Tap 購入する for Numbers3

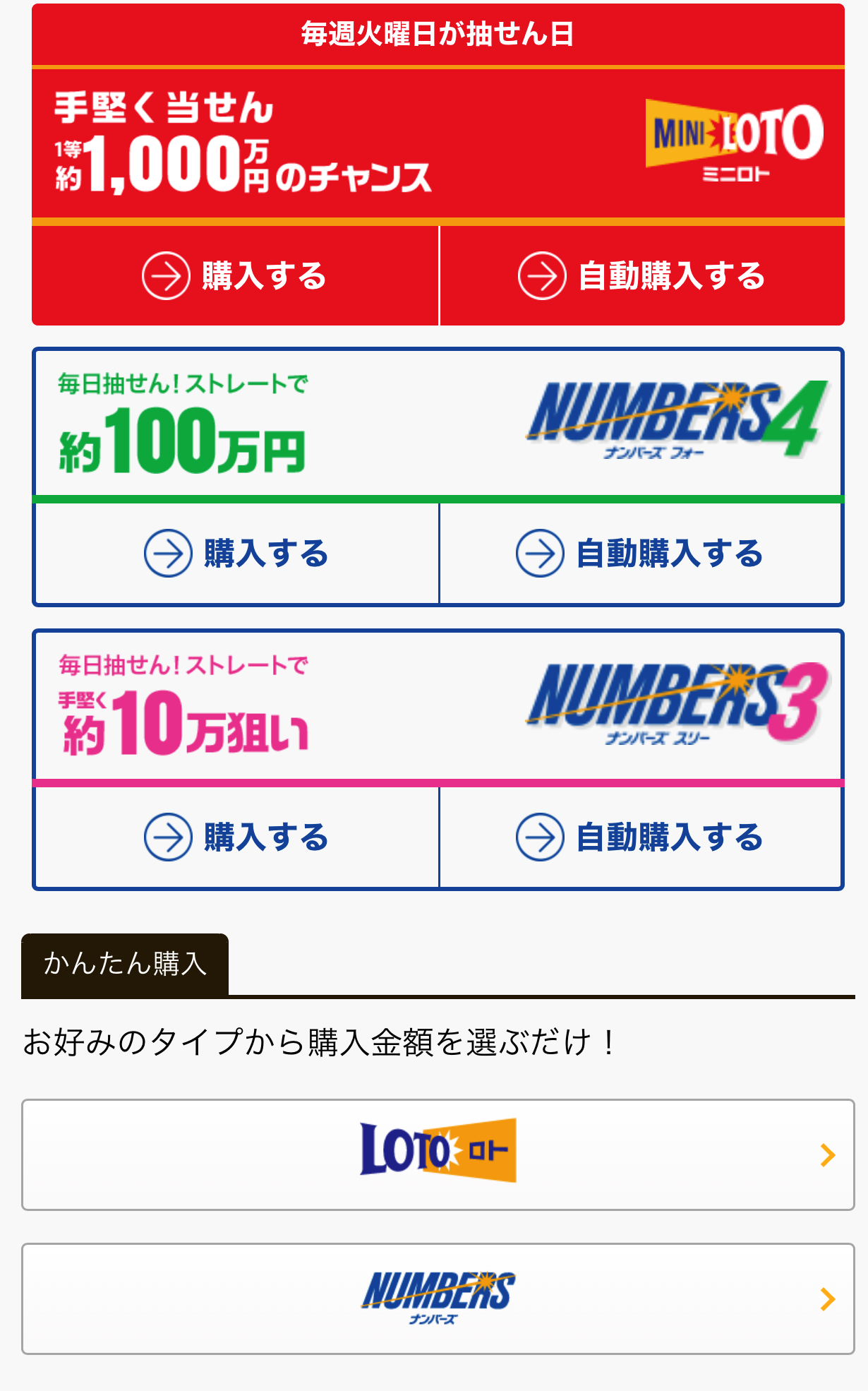[237, 837]
